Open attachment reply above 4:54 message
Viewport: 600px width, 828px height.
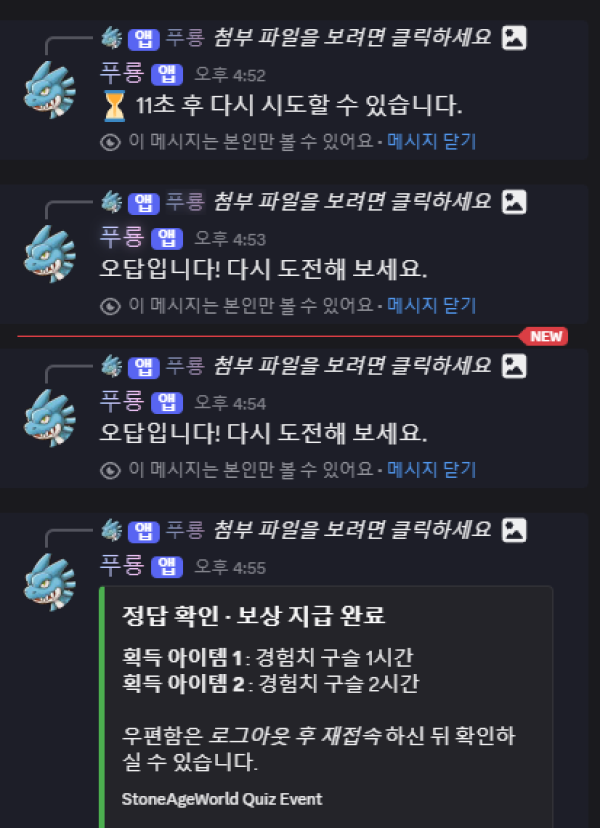353,365
